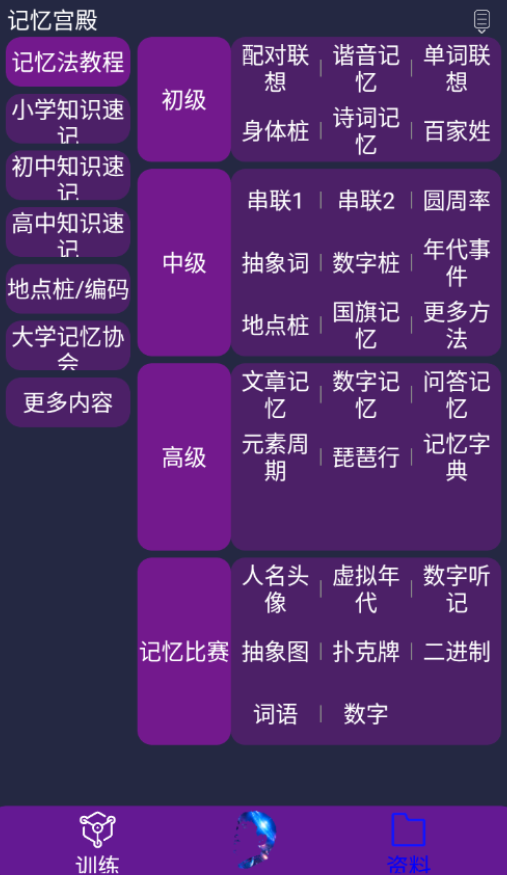Open 国旗记忆 tutorial
Viewport: 507px width, 875px height.
coord(366,325)
